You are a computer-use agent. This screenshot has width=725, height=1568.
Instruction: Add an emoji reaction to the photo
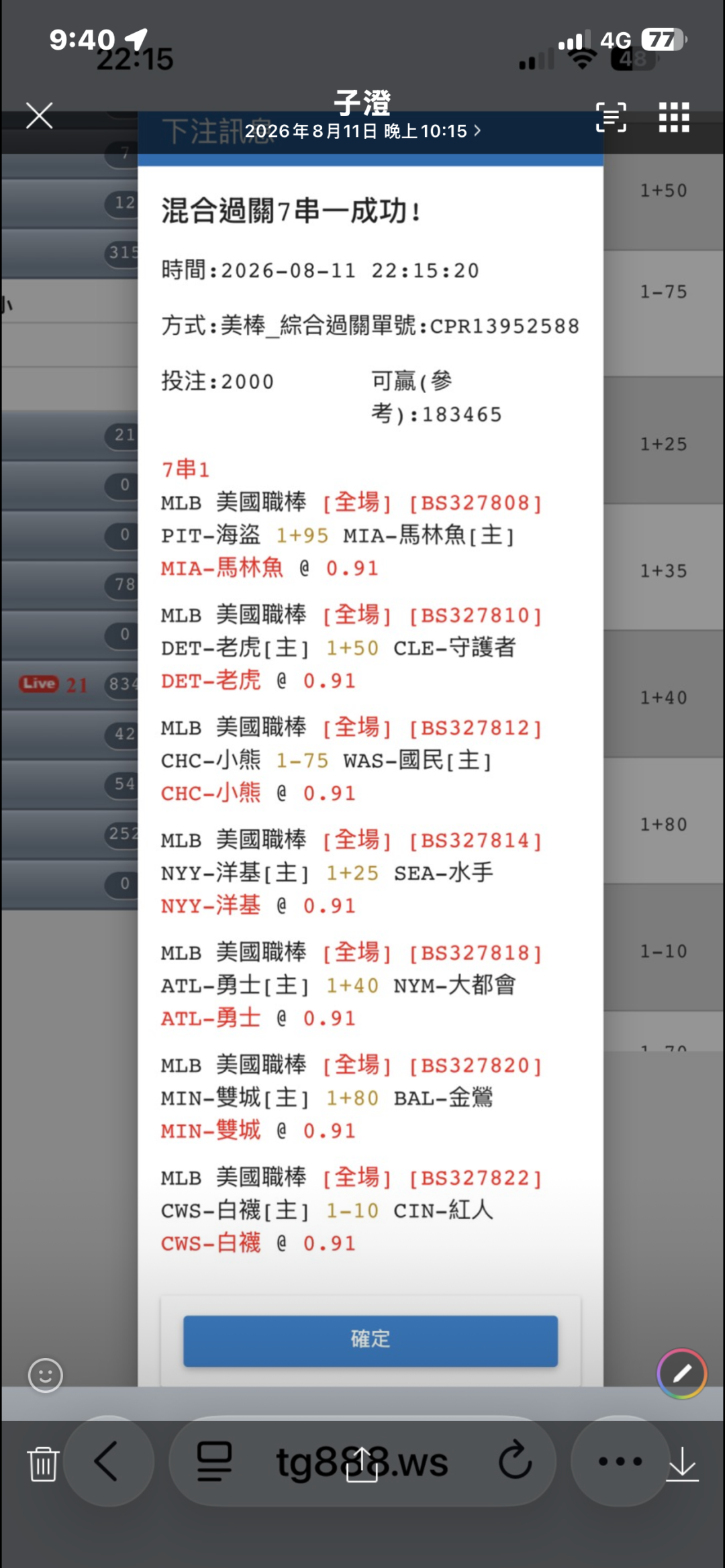(46, 1375)
